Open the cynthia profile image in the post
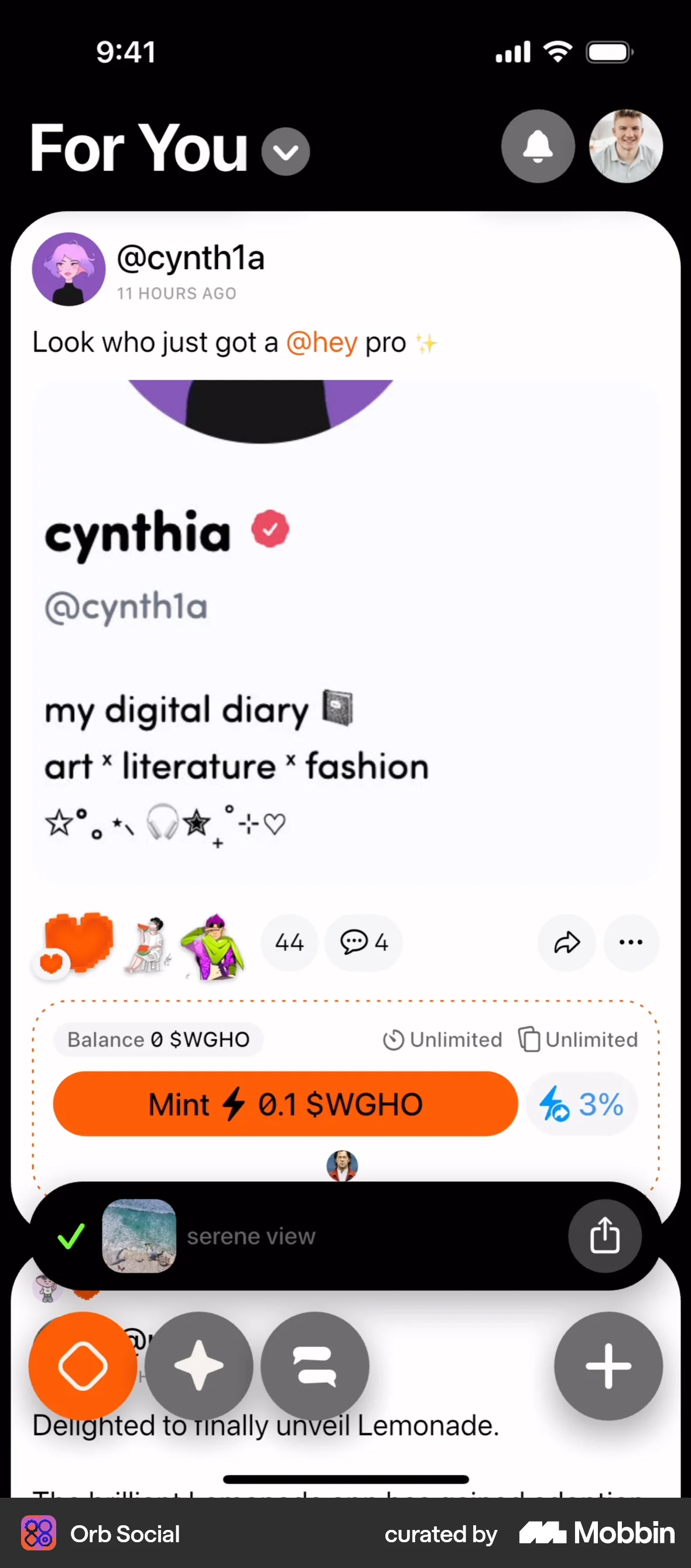 coord(345,630)
